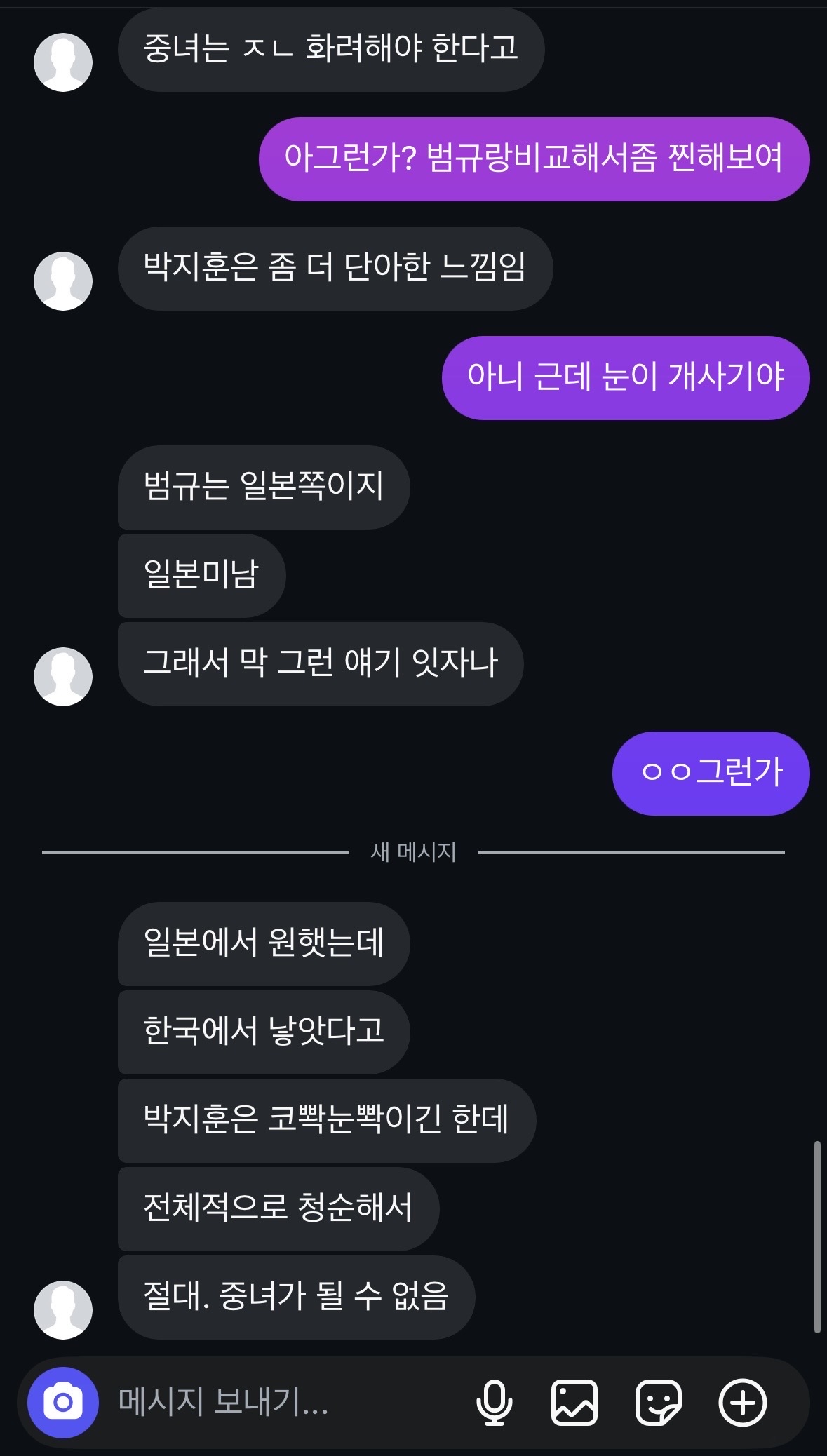Open the sticker picker

tap(658, 1403)
